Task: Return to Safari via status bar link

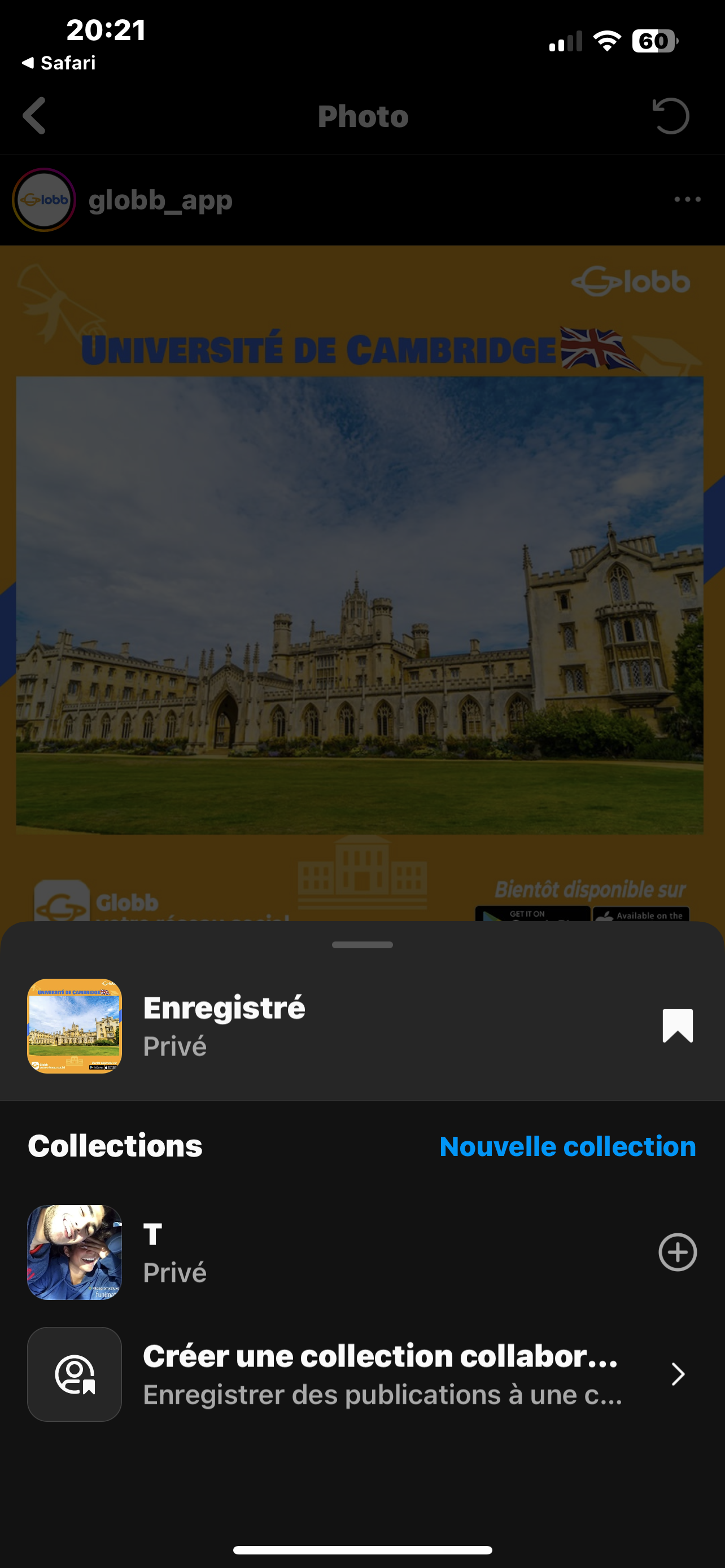Action: [x=59, y=63]
